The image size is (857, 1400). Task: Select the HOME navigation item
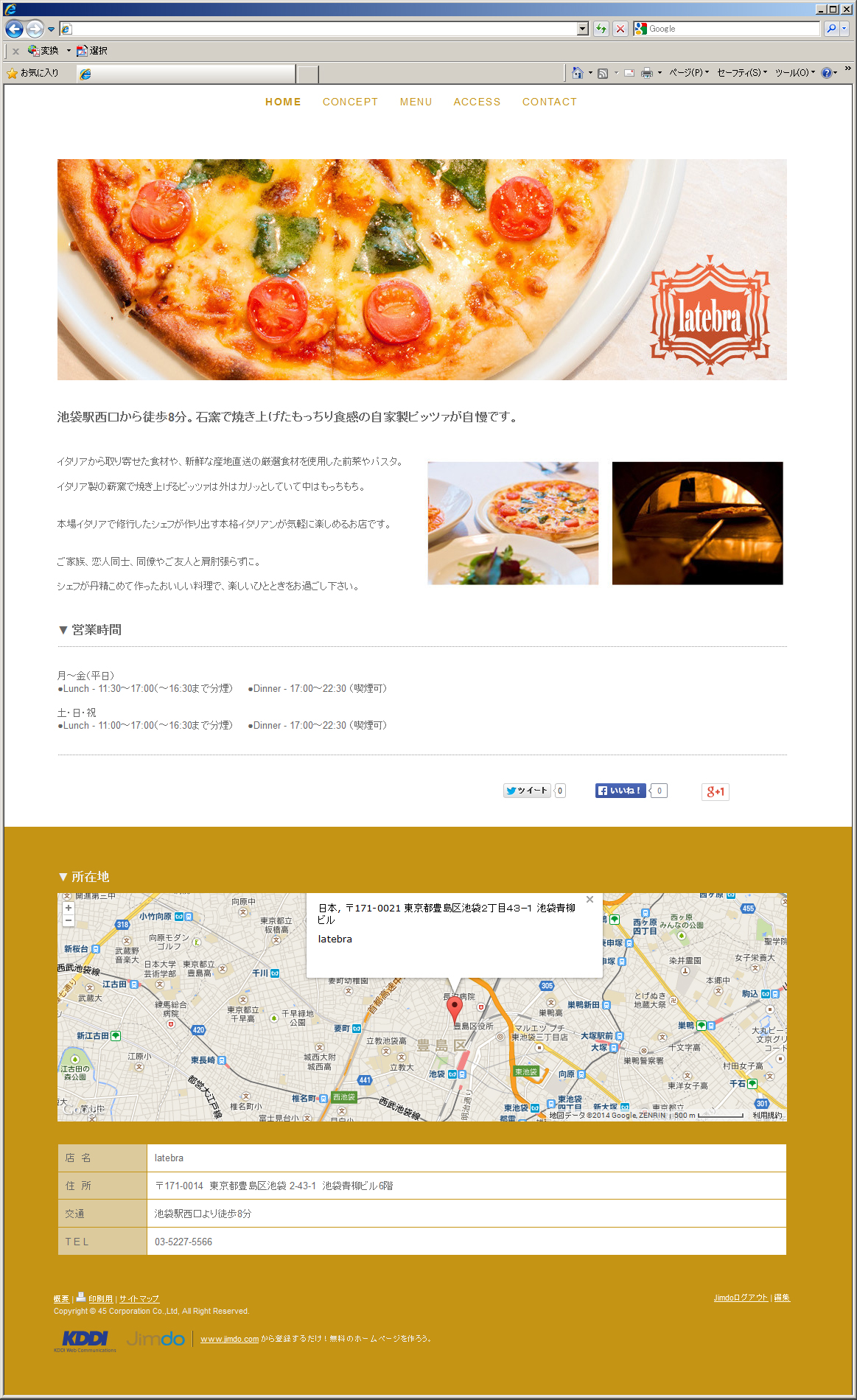(283, 102)
